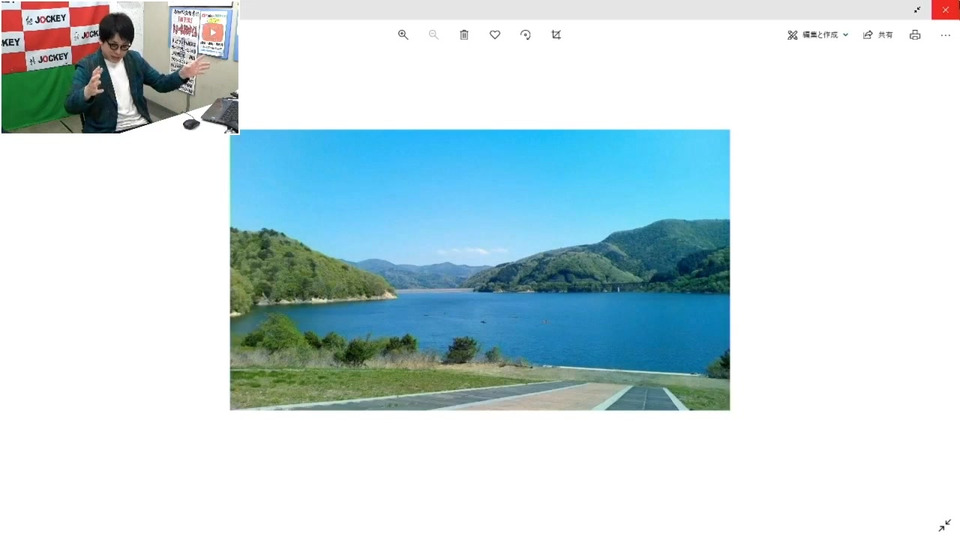This screenshot has width=960, height=540.
Task: Restore down the window from the title bar
Action: point(918,9)
